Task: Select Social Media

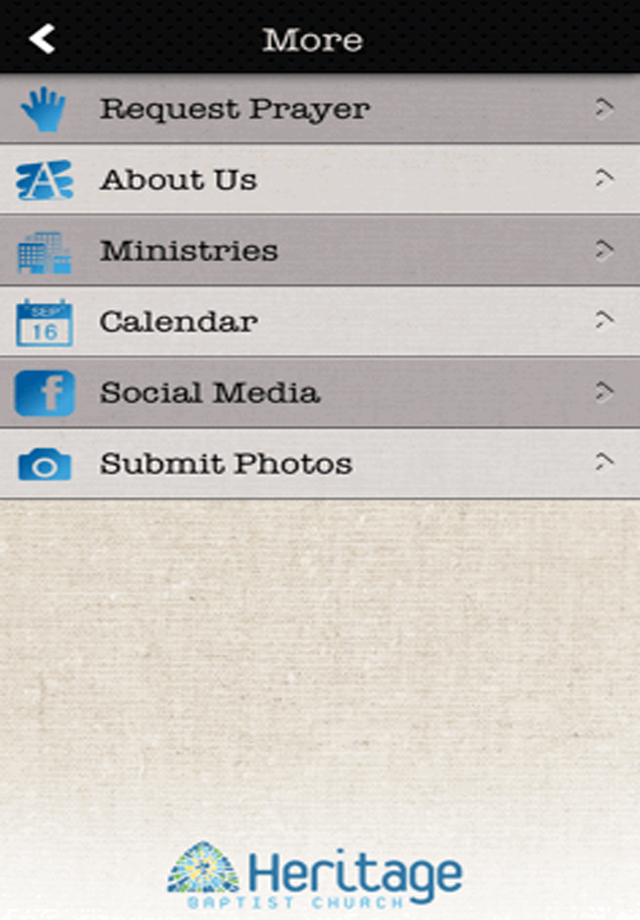Action: pos(320,393)
